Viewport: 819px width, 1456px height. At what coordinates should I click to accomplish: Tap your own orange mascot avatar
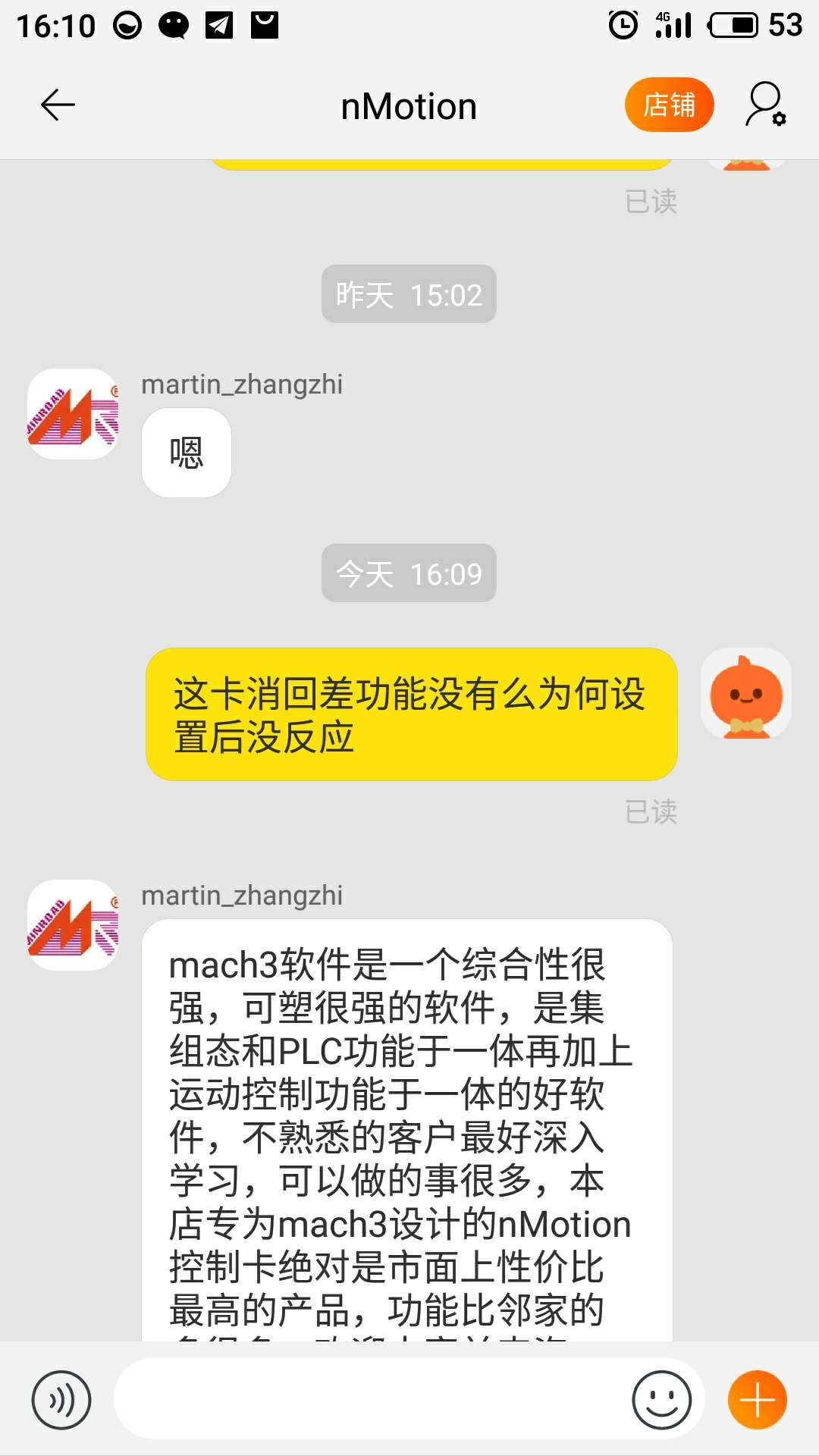tap(746, 693)
